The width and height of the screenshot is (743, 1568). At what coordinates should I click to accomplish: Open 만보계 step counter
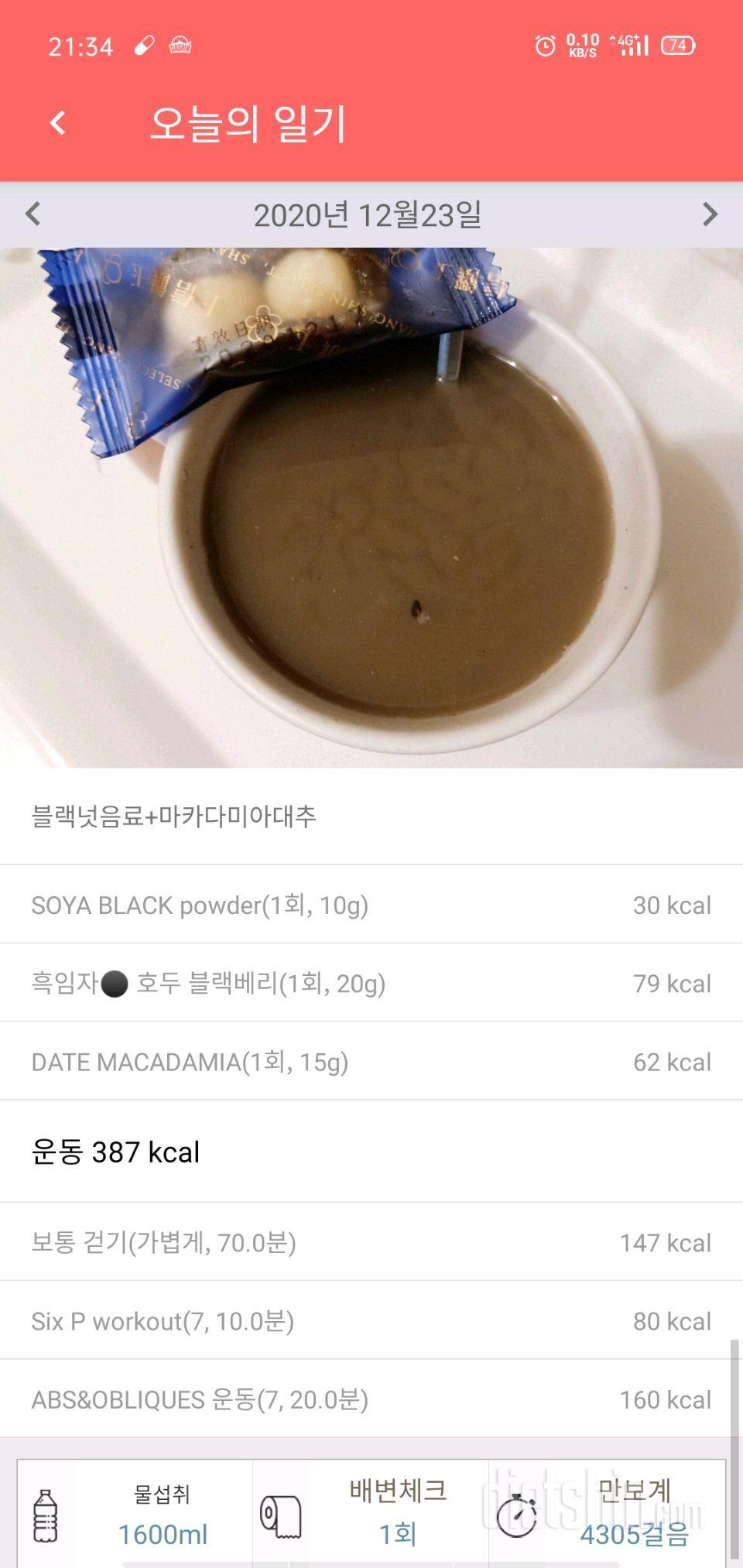click(x=608, y=1514)
